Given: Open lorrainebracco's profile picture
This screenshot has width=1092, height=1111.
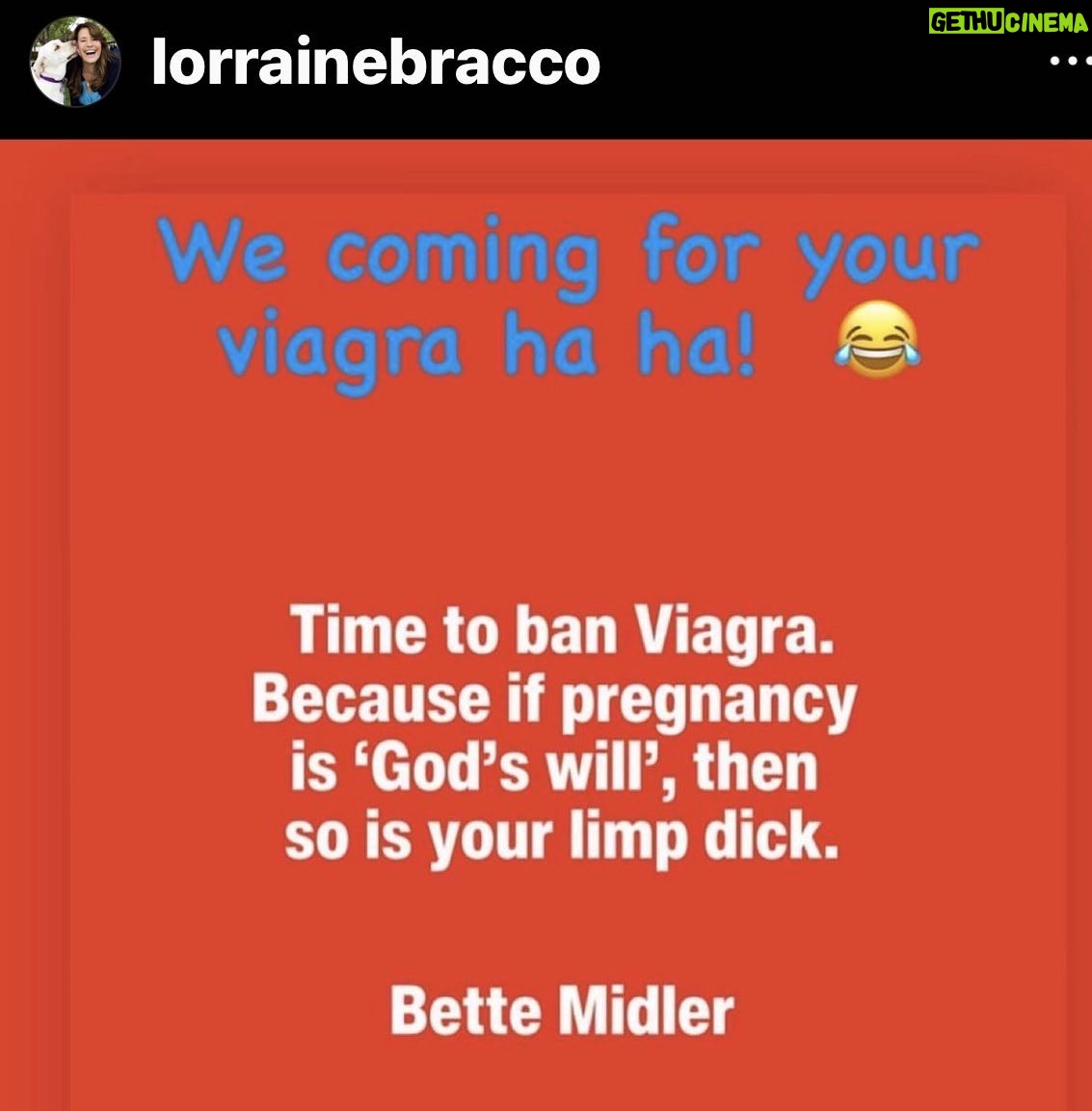Looking at the screenshot, I should tap(75, 63).
